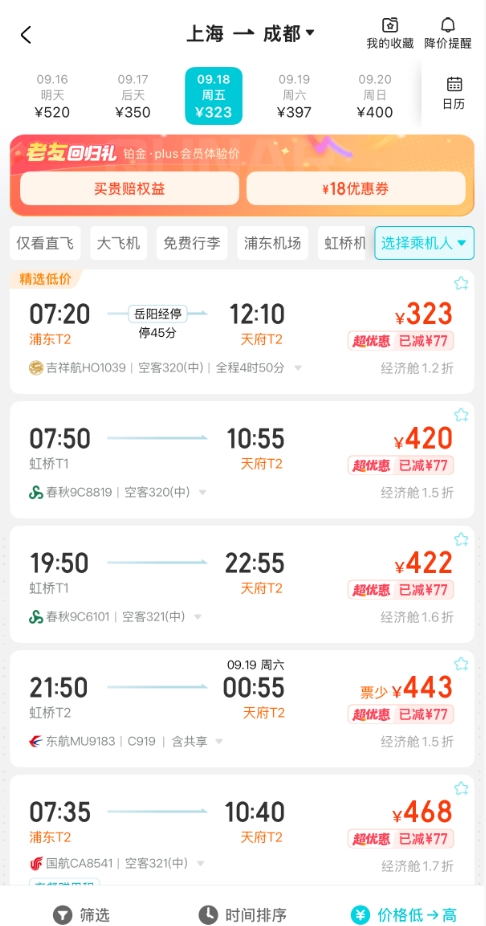Open the 选择乘机人 dropdown
The width and height of the screenshot is (486, 926).
pyautogui.click(x=424, y=243)
